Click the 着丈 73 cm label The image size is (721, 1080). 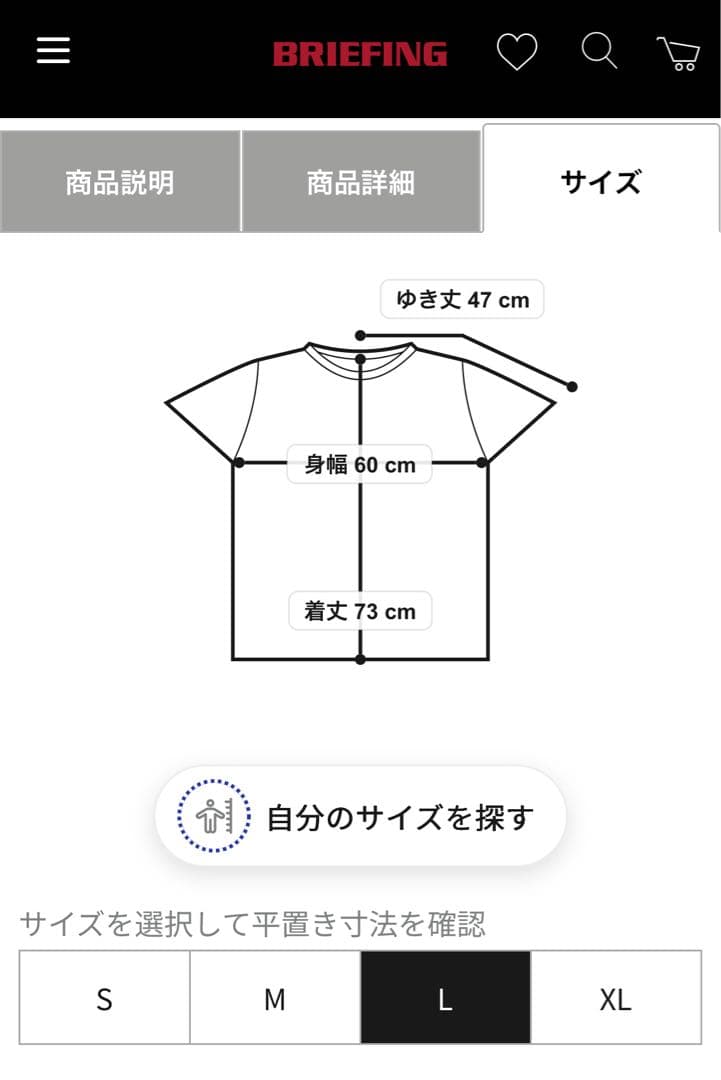click(359, 611)
